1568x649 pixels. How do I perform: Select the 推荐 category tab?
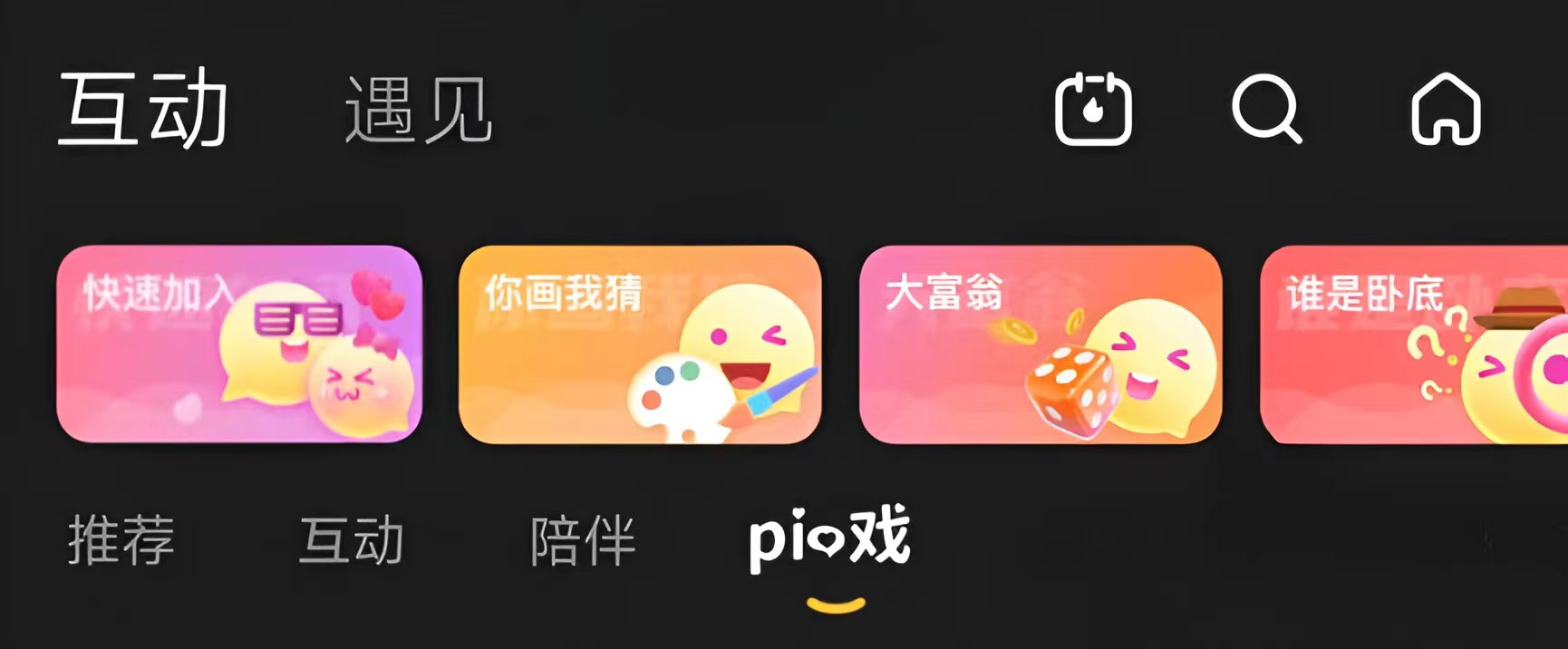coord(121,540)
